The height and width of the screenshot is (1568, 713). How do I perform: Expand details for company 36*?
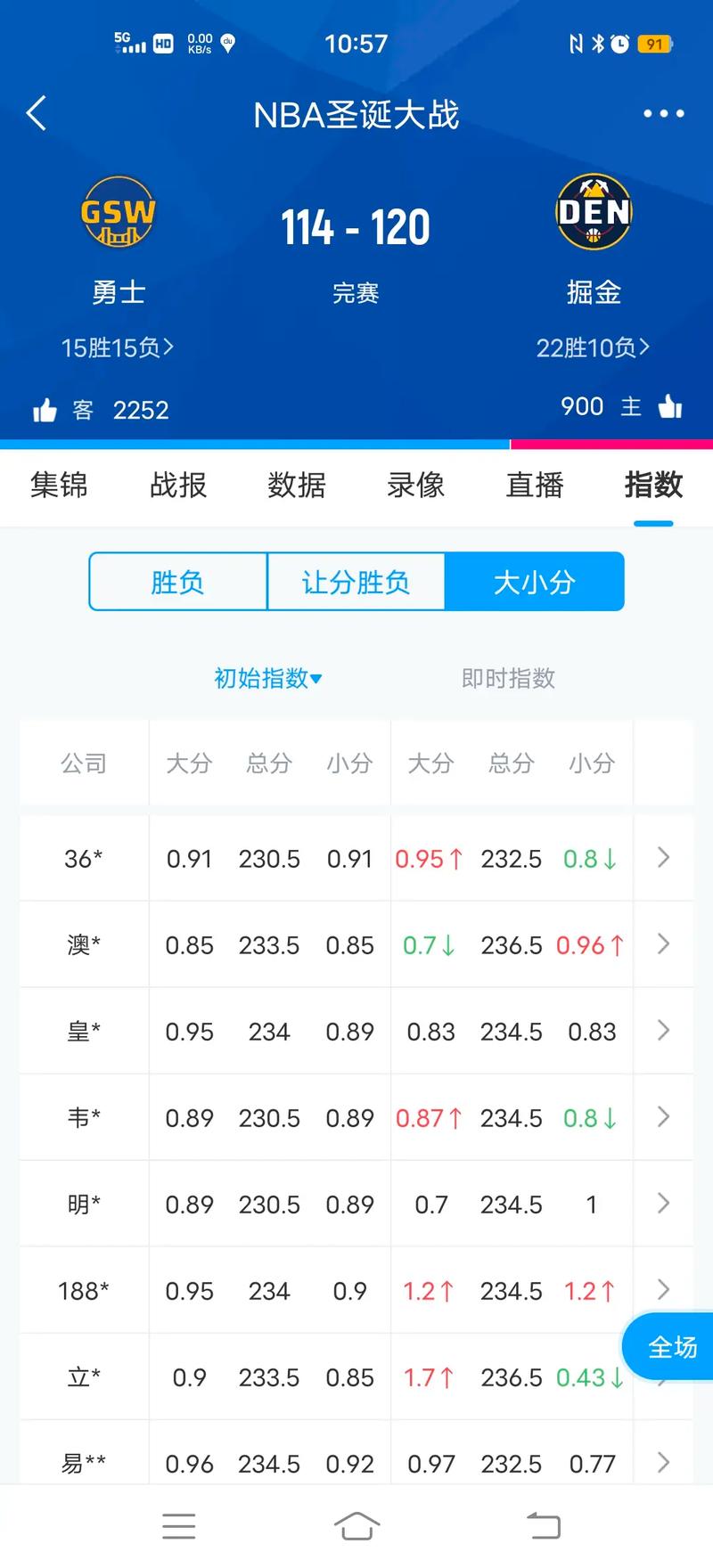pos(662,858)
